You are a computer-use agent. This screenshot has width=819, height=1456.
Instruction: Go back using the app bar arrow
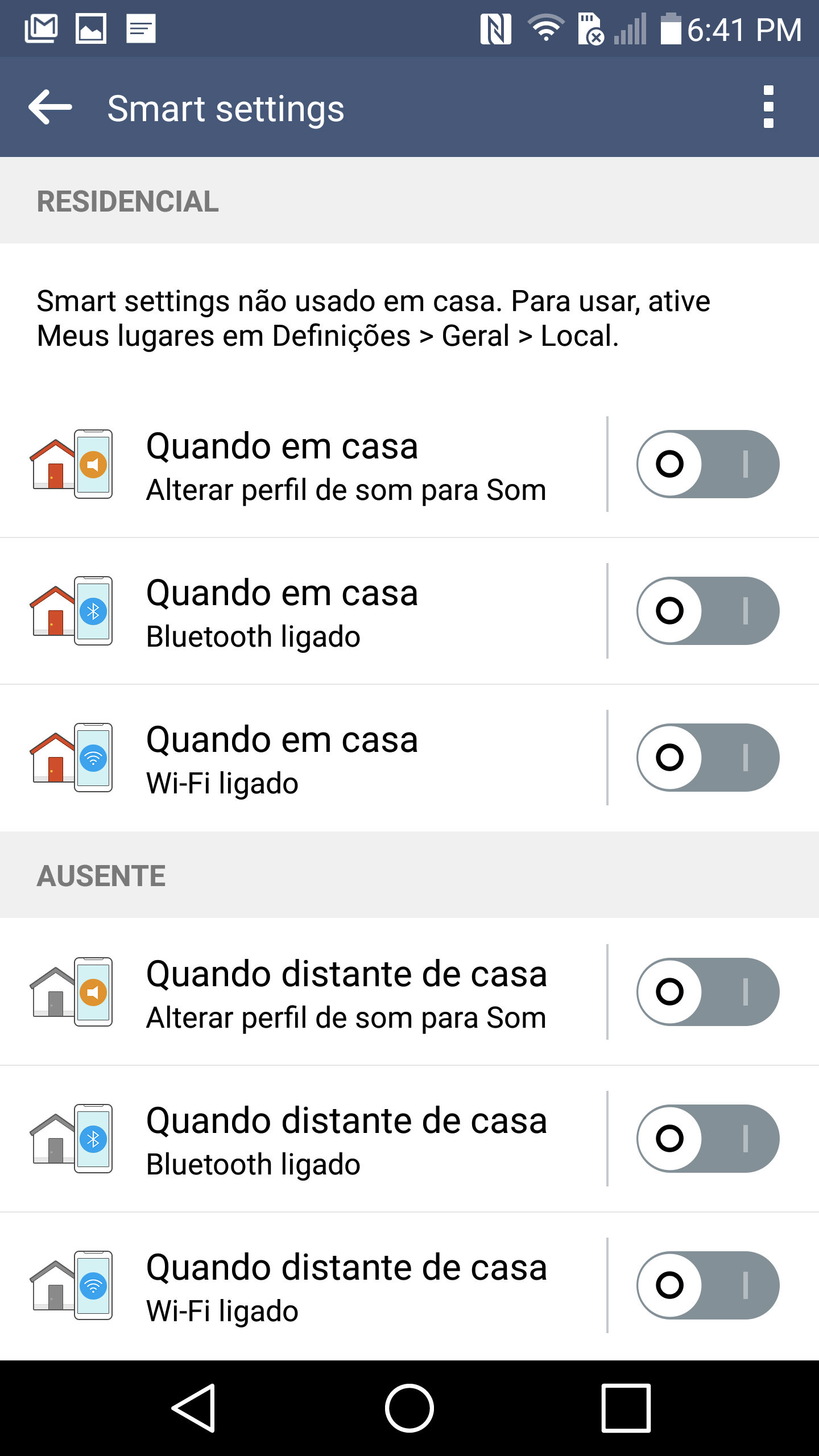pos(50,107)
